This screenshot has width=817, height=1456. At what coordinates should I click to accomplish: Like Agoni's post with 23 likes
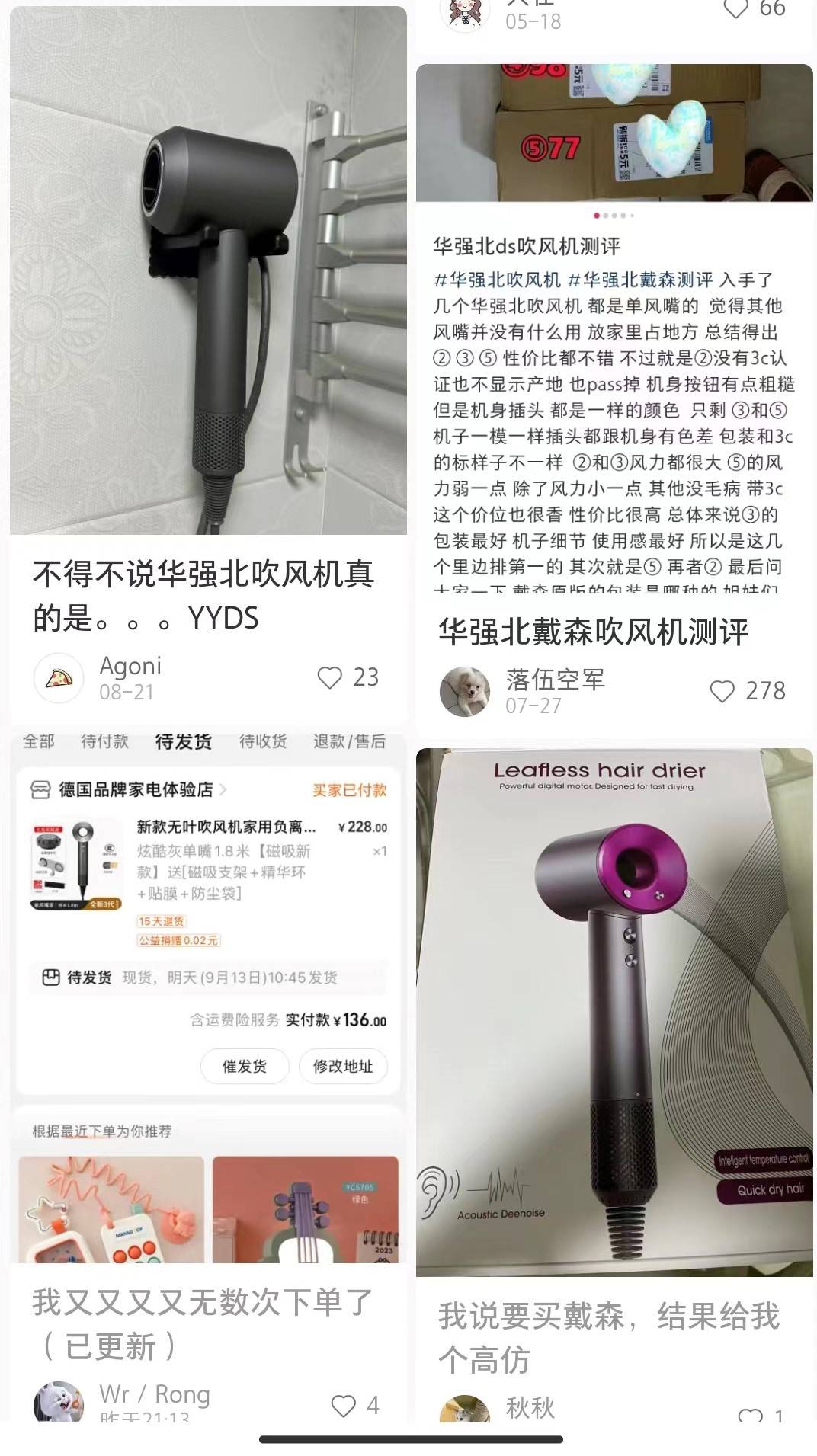[x=330, y=677]
